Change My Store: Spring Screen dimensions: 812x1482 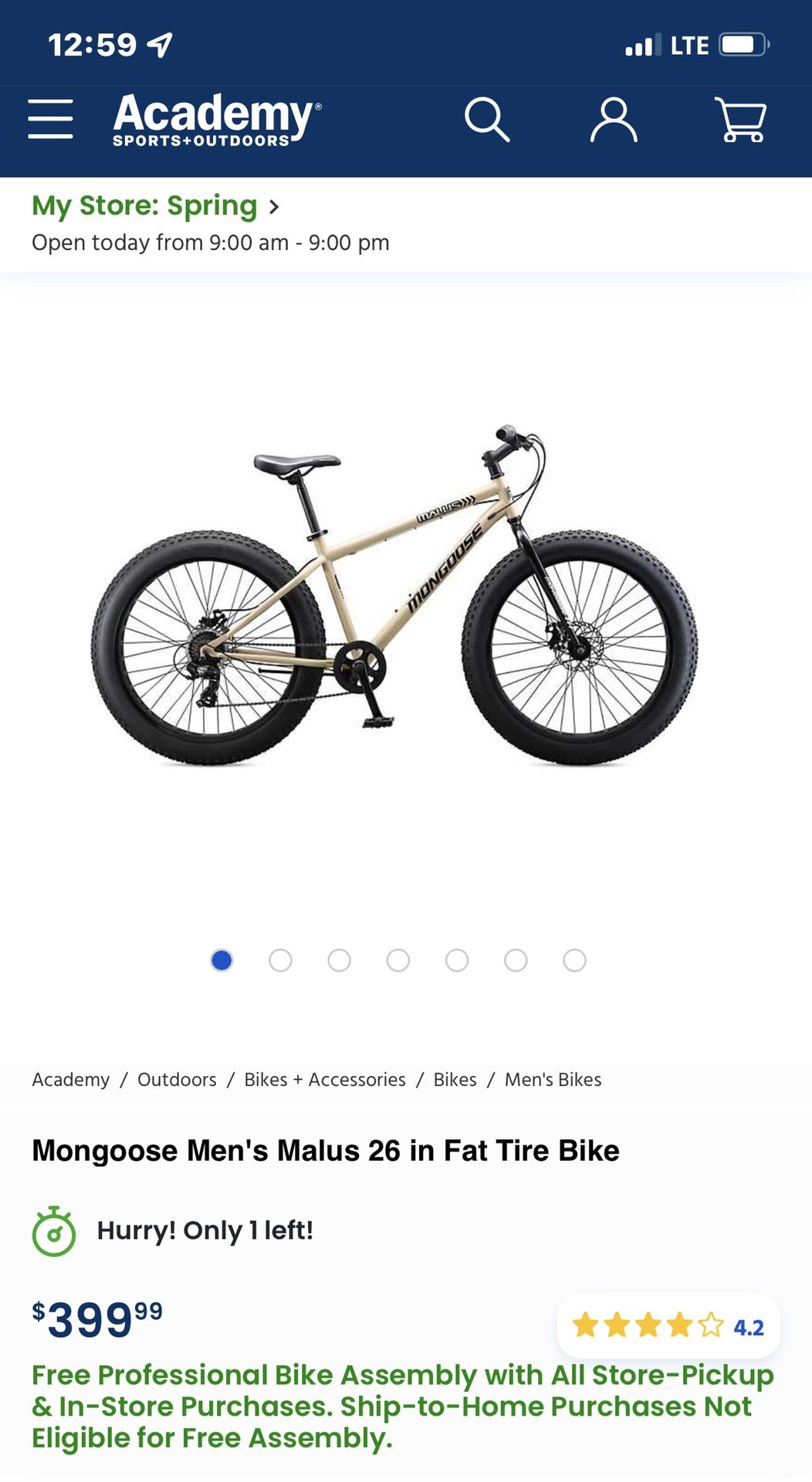tap(155, 206)
